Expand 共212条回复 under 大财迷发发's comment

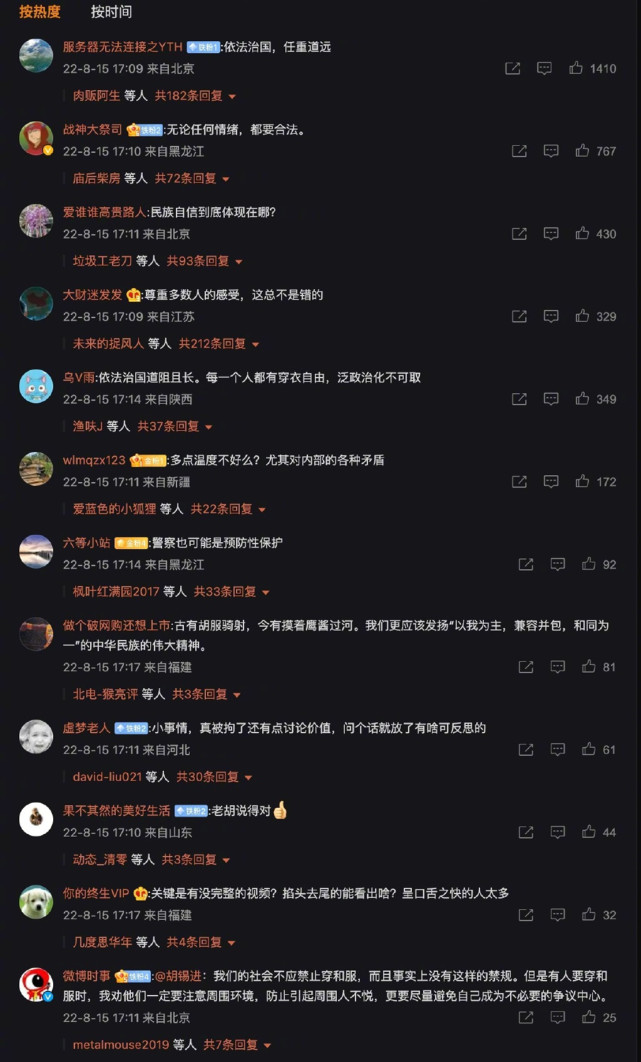[x=219, y=344]
